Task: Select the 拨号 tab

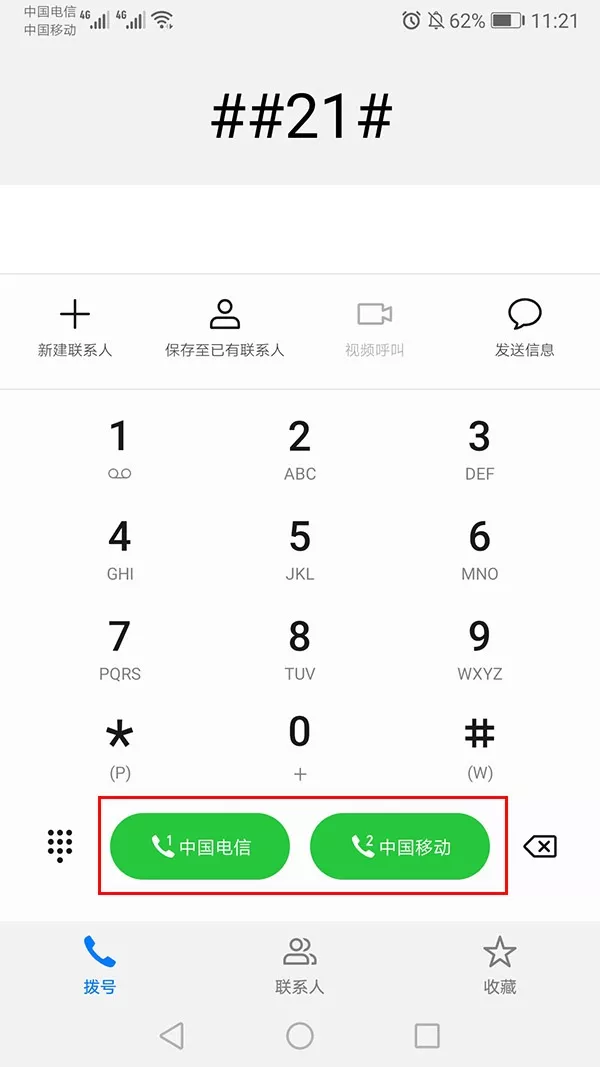Action: [x=100, y=966]
